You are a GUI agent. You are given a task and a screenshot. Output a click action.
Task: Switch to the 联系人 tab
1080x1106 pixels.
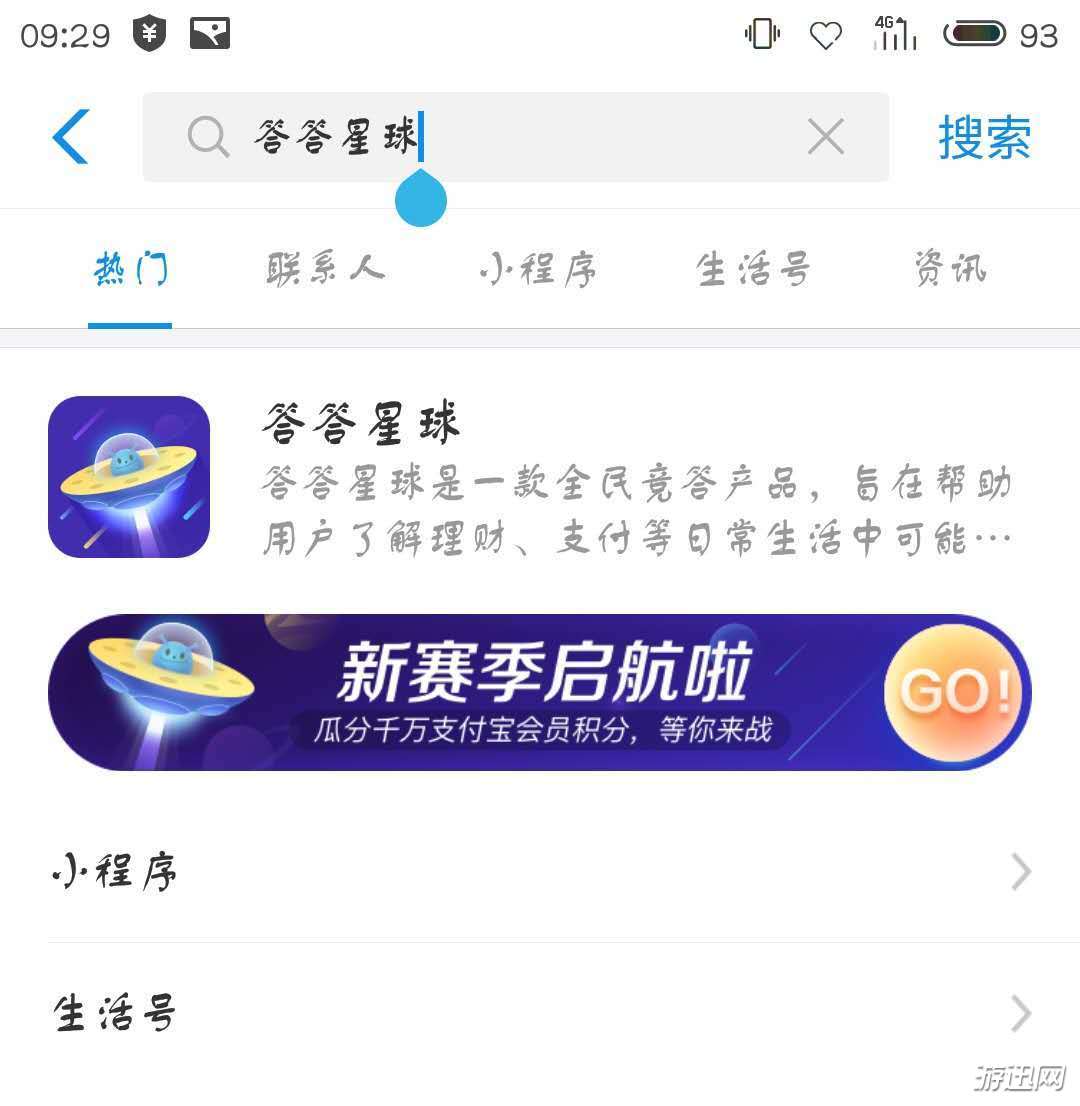point(327,268)
